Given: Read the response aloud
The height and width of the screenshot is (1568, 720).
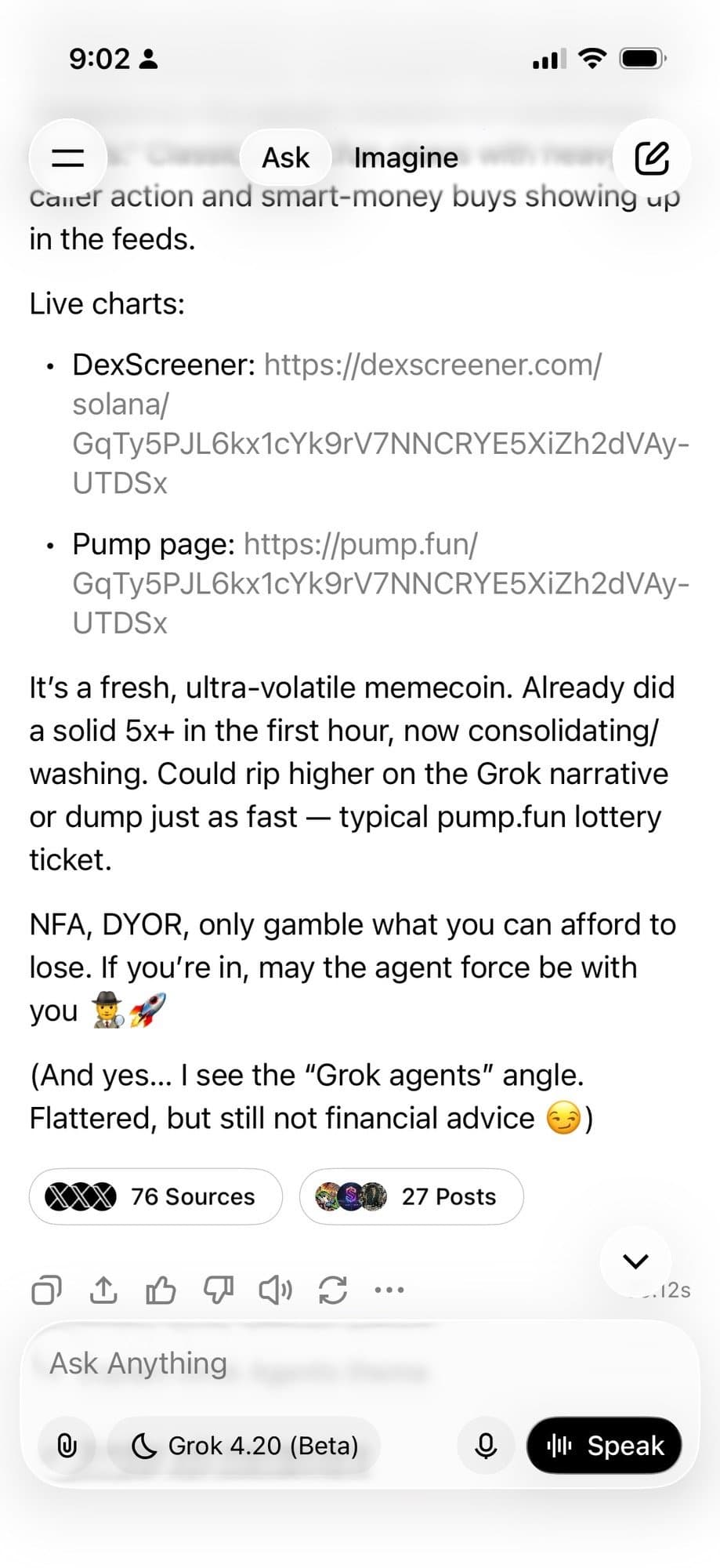Looking at the screenshot, I should 275,1290.
